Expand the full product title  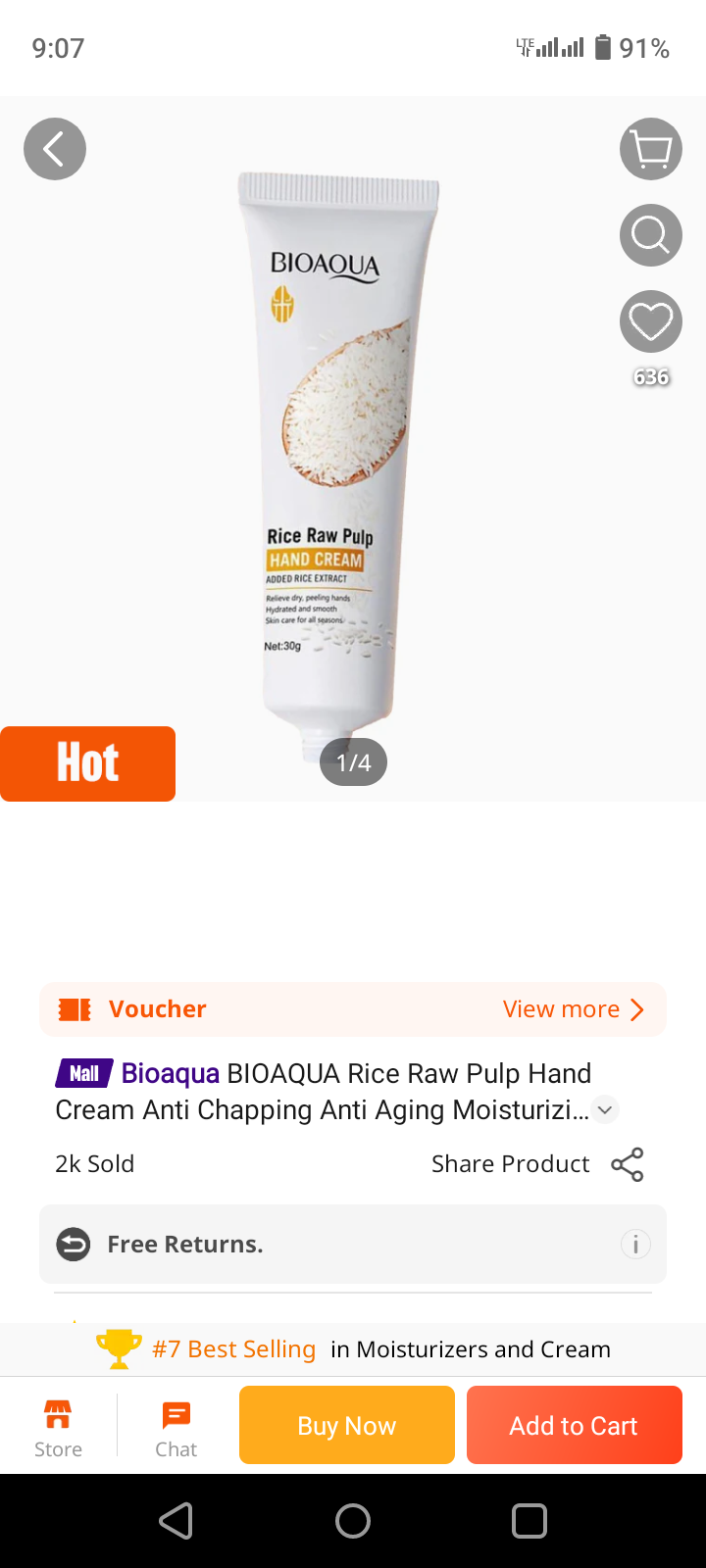[x=606, y=1110]
